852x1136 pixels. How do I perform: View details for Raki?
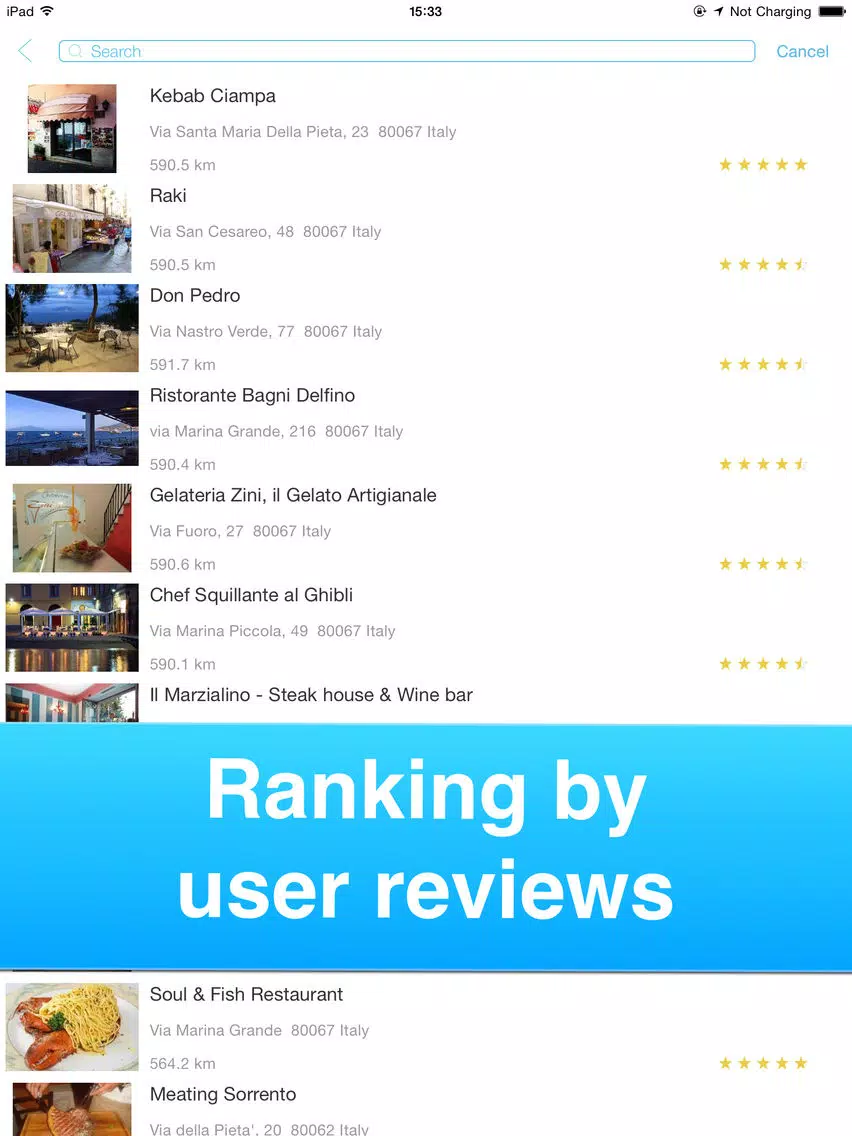[x=168, y=196]
